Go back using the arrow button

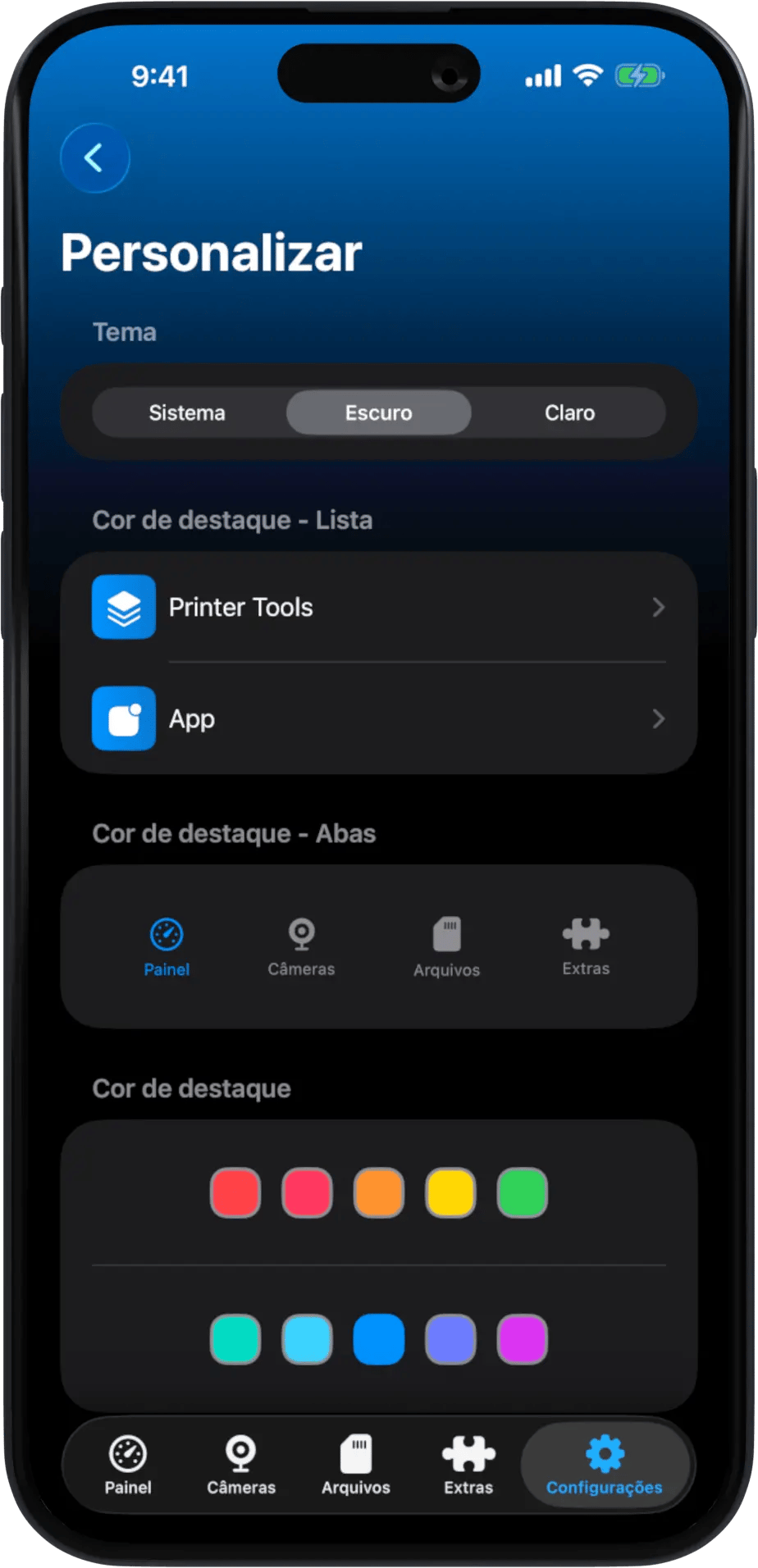pos(95,158)
